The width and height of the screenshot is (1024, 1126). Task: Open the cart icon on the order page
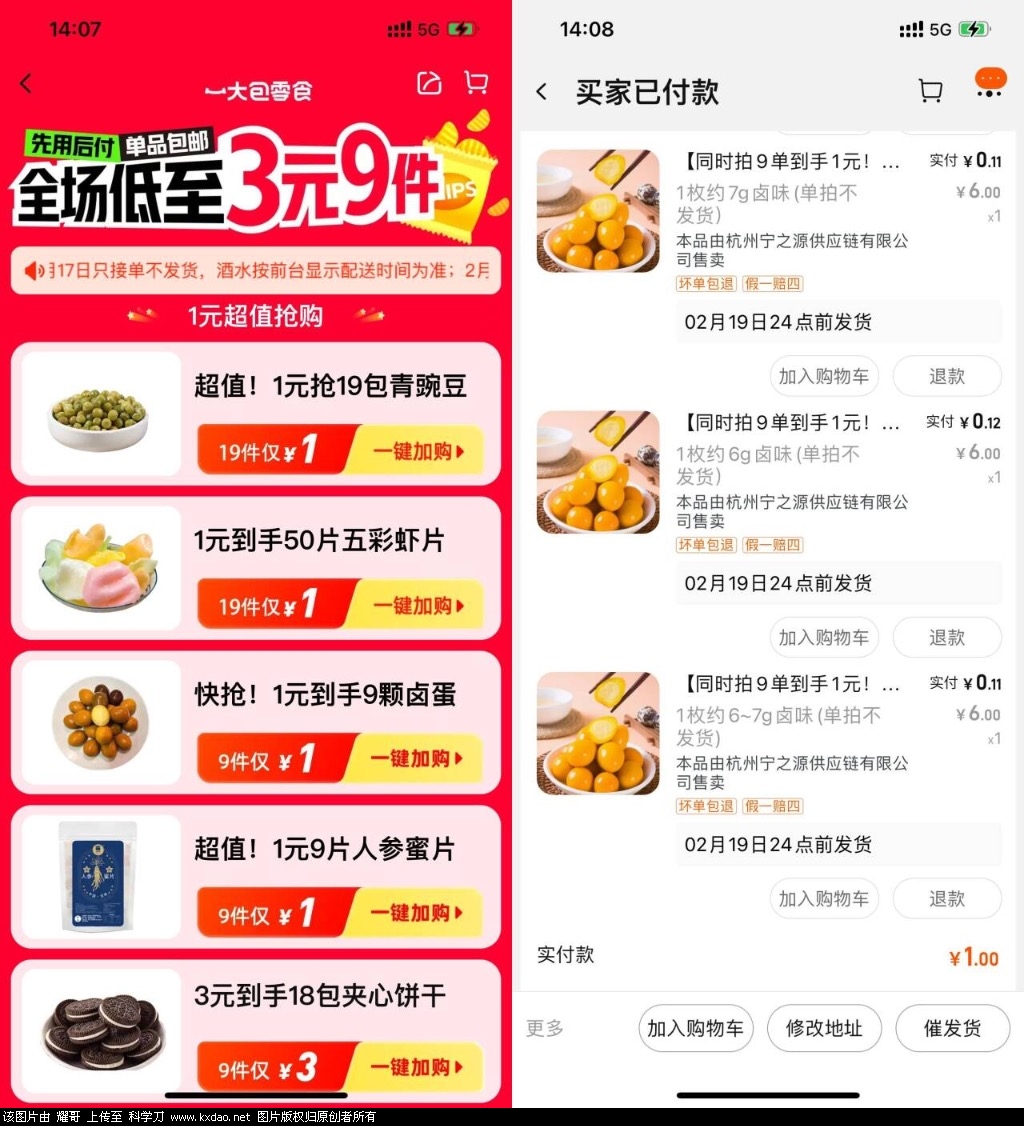point(930,91)
